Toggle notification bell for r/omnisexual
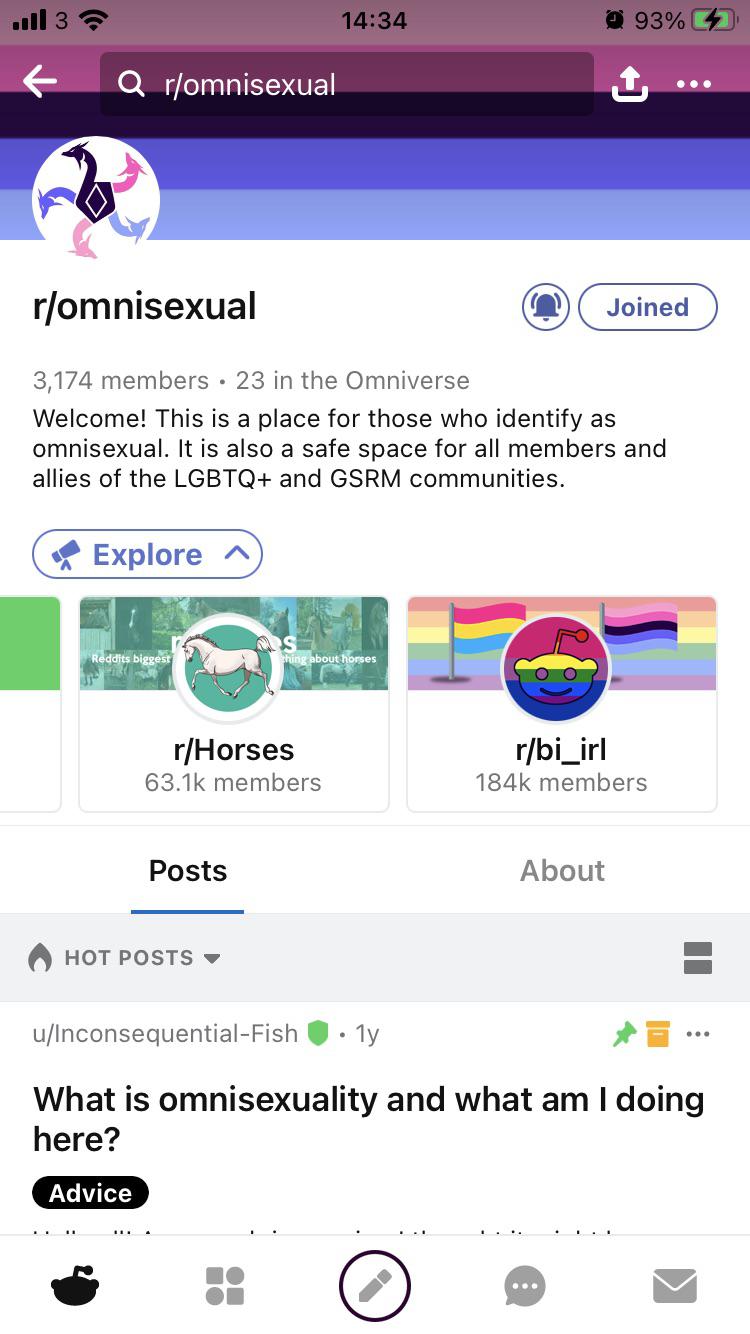Image resolution: width=750 pixels, height=1334 pixels. [x=545, y=307]
